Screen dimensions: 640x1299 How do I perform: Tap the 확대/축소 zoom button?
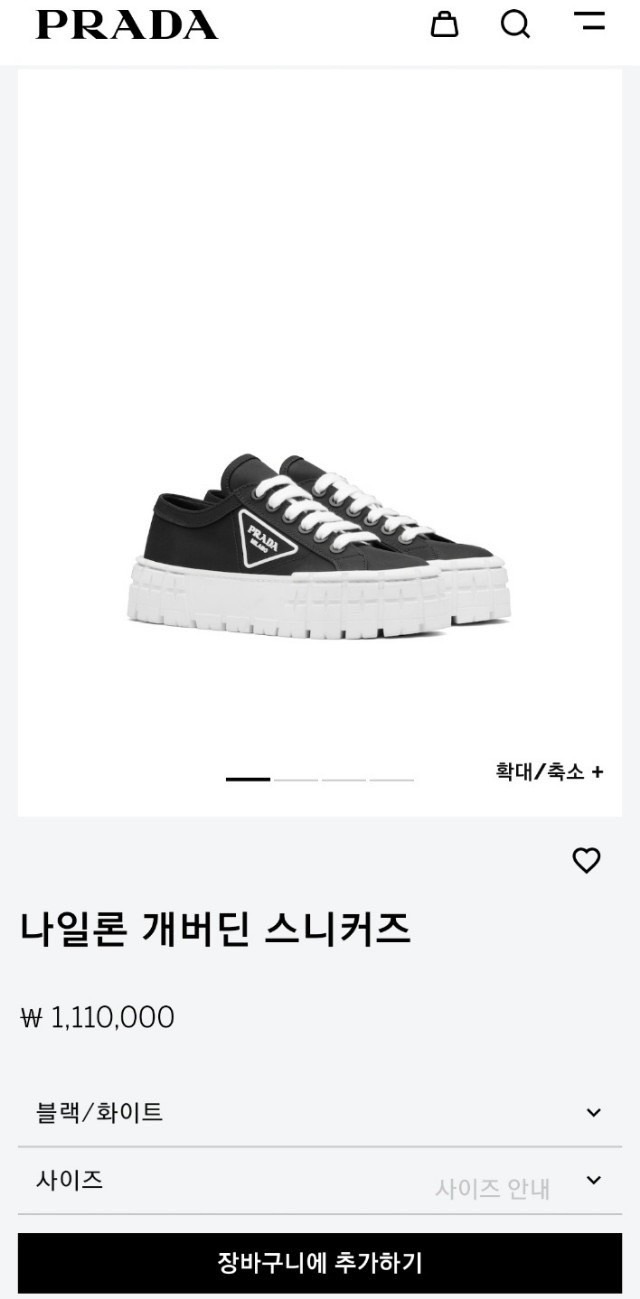point(549,772)
